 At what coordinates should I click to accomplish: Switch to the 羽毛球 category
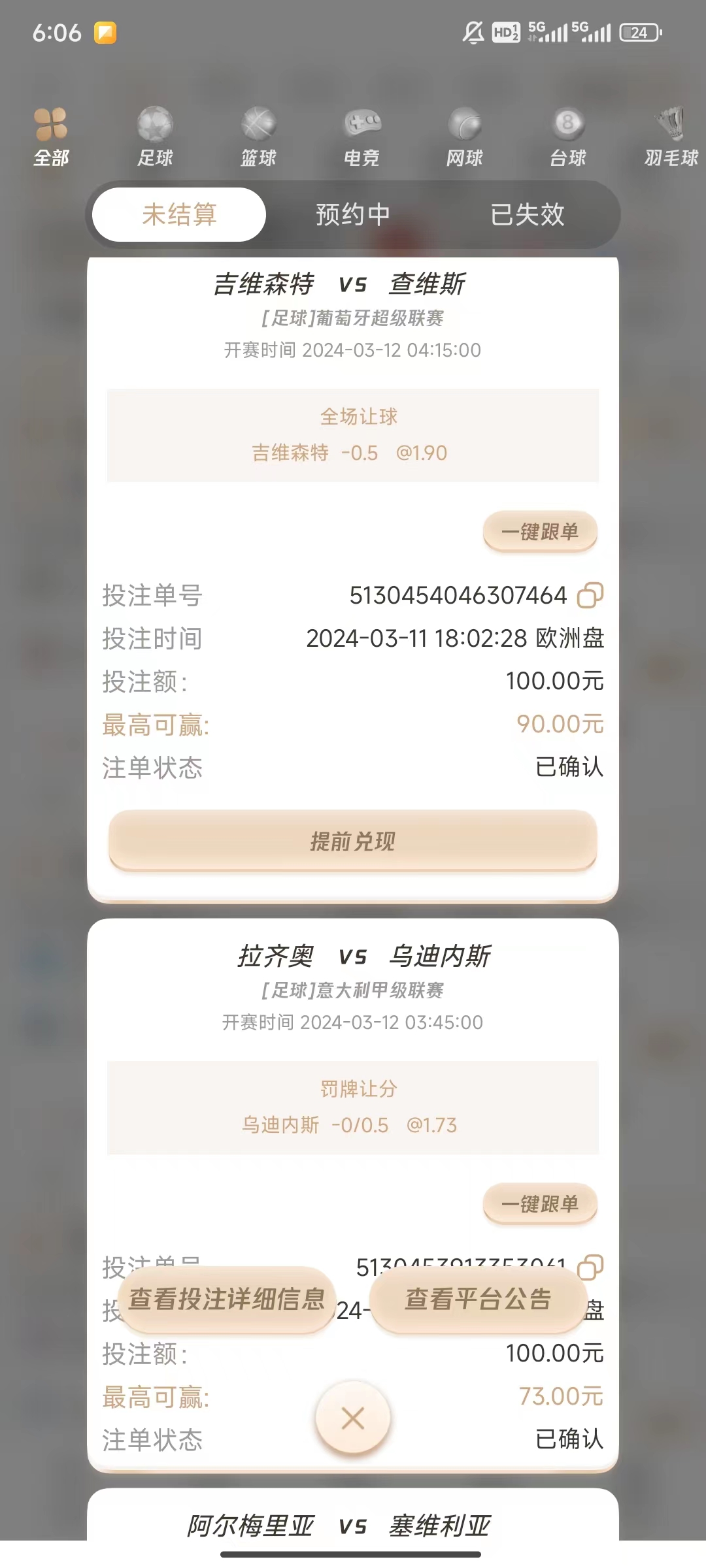[671, 137]
